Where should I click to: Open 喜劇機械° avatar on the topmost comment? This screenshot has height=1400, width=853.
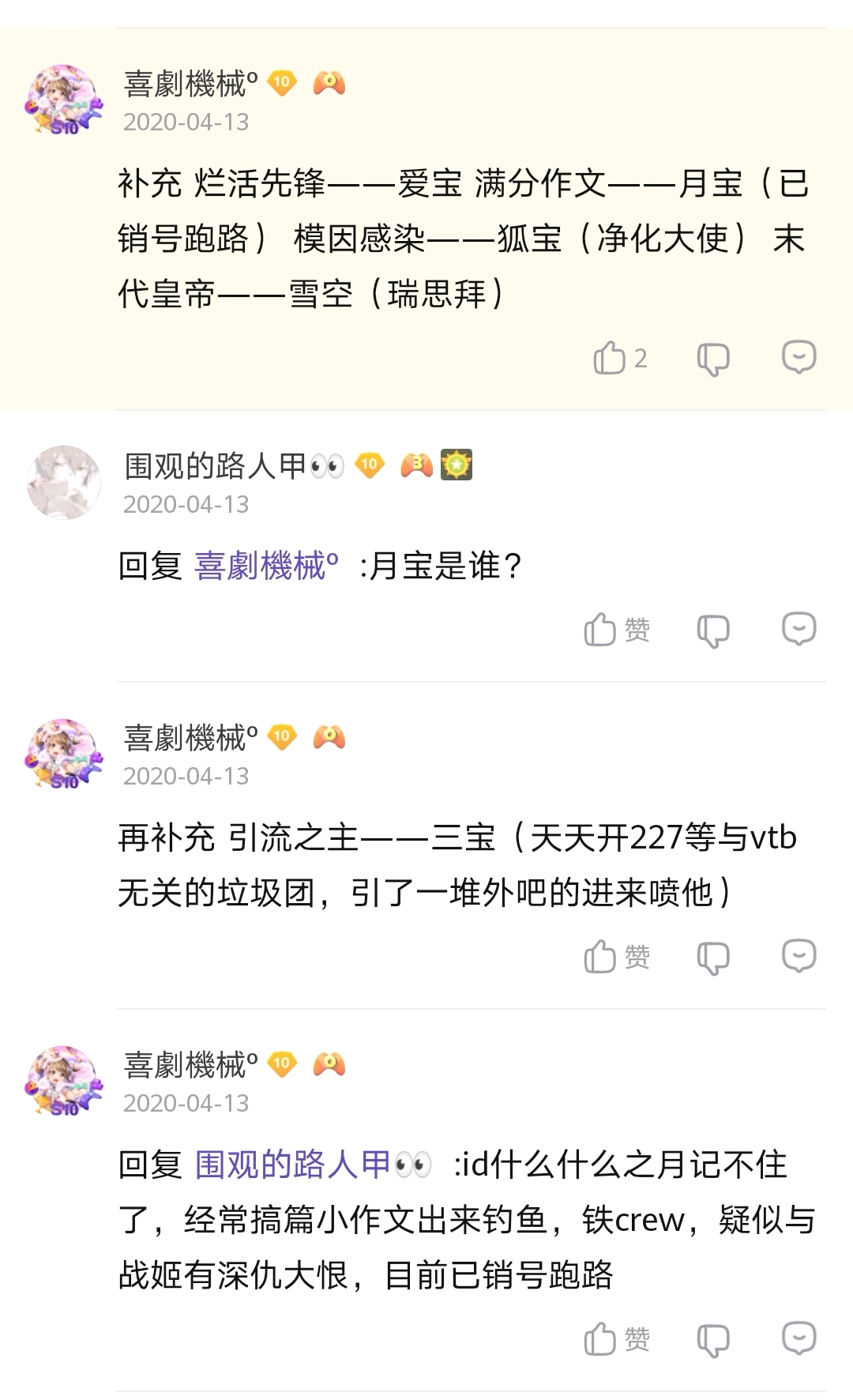pyautogui.click(x=64, y=100)
